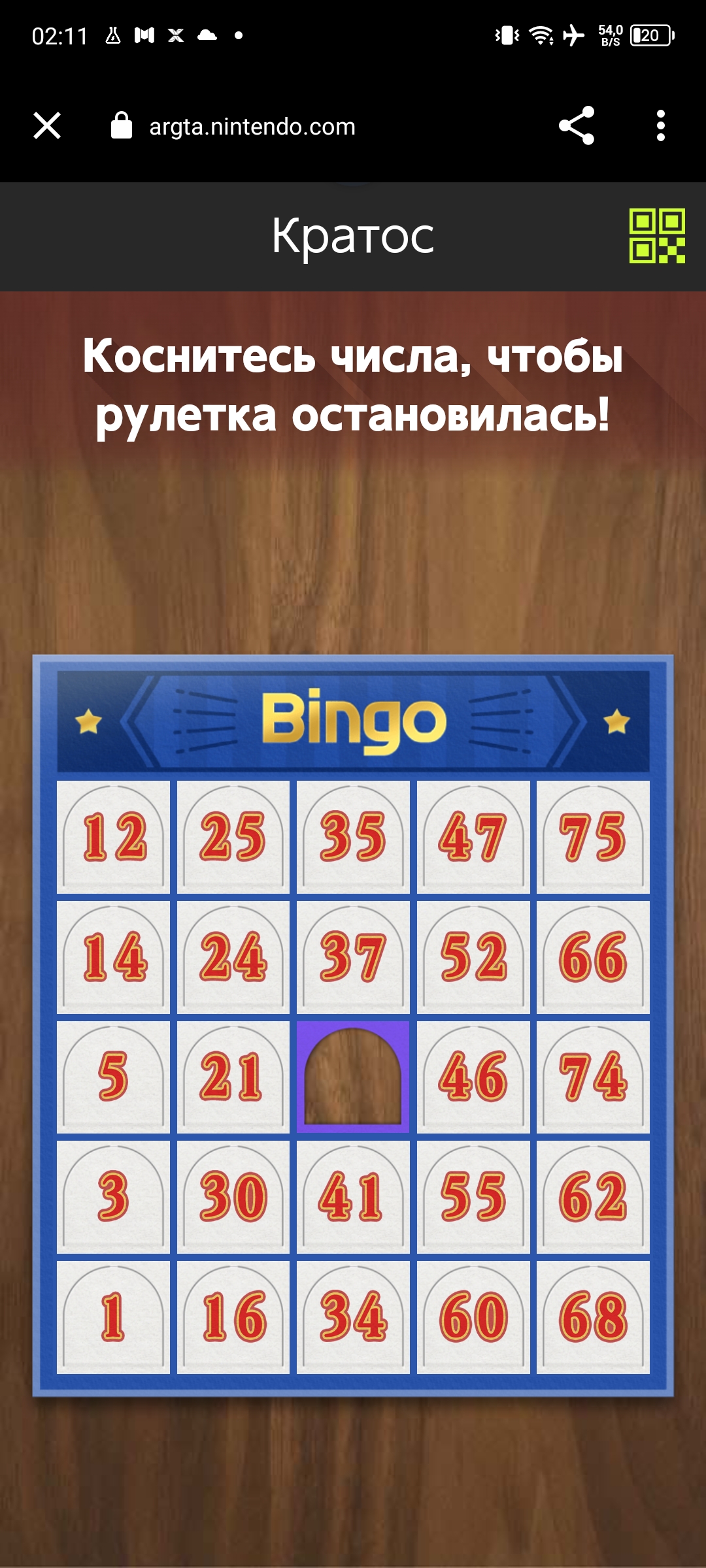The image size is (706, 1568).
Task: Mark number 66 on the bingo card
Action: 593,957
